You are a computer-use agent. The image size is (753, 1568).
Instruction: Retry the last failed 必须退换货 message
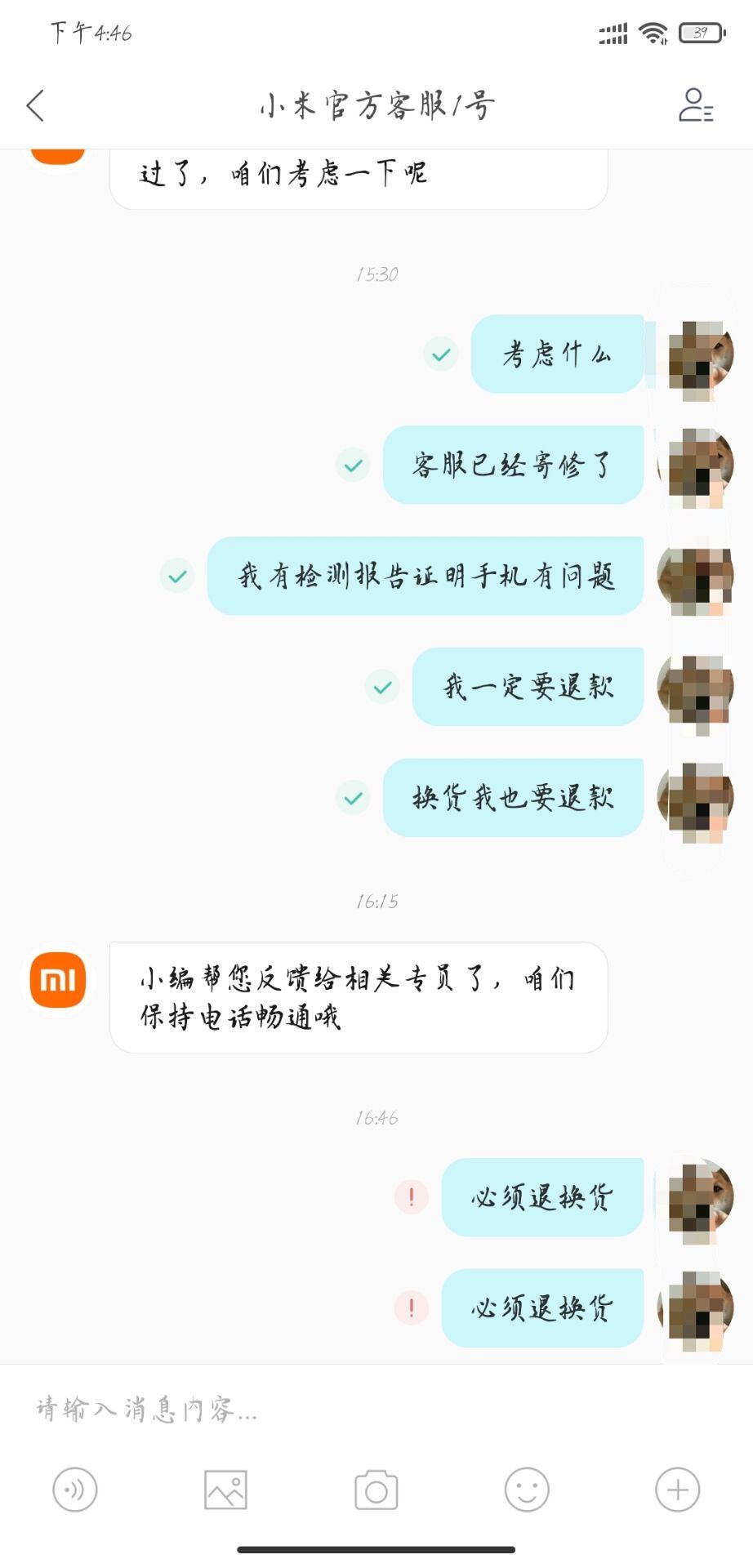[x=411, y=1308]
